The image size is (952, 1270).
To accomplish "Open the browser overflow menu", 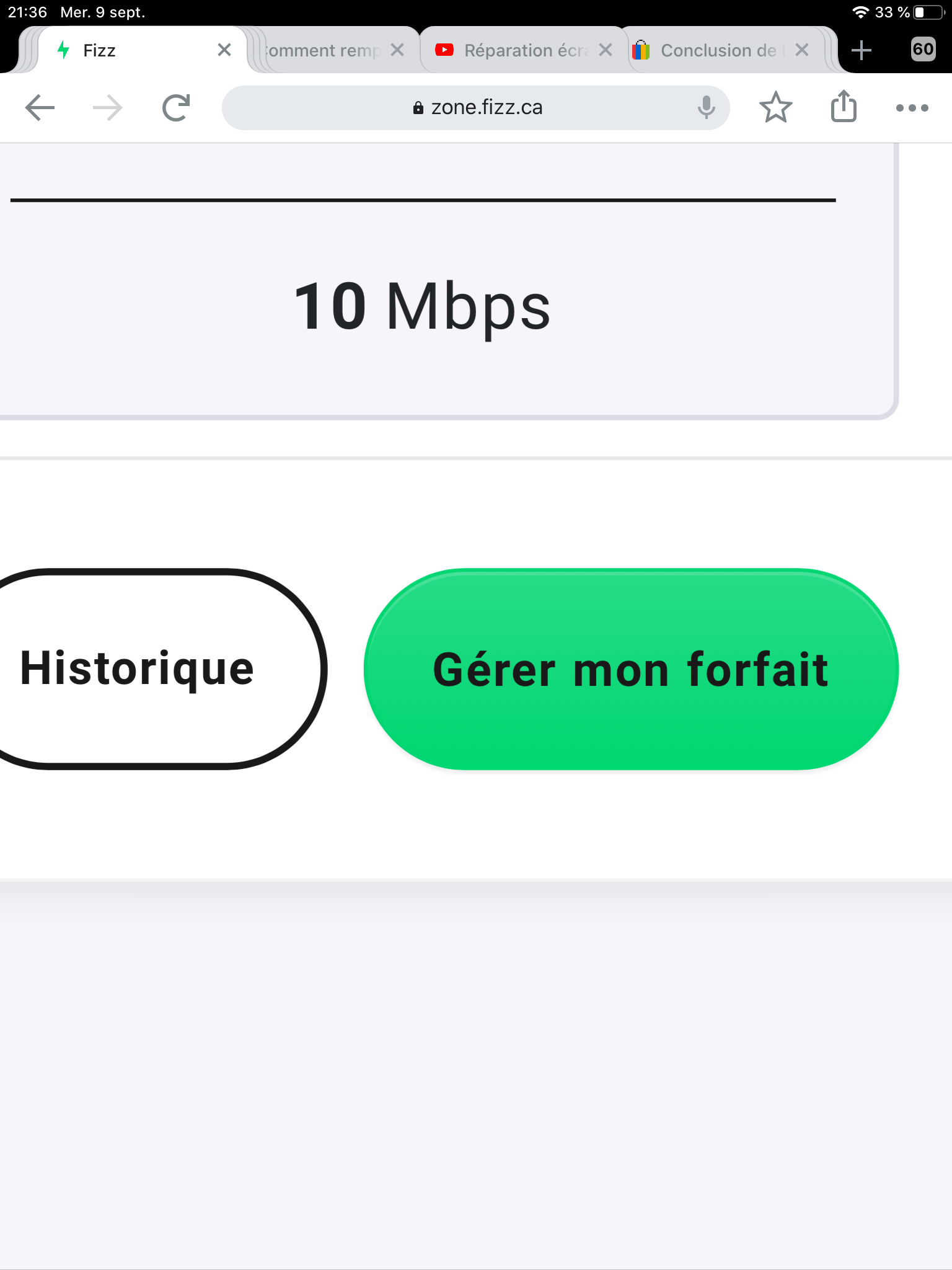I will [912, 108].
